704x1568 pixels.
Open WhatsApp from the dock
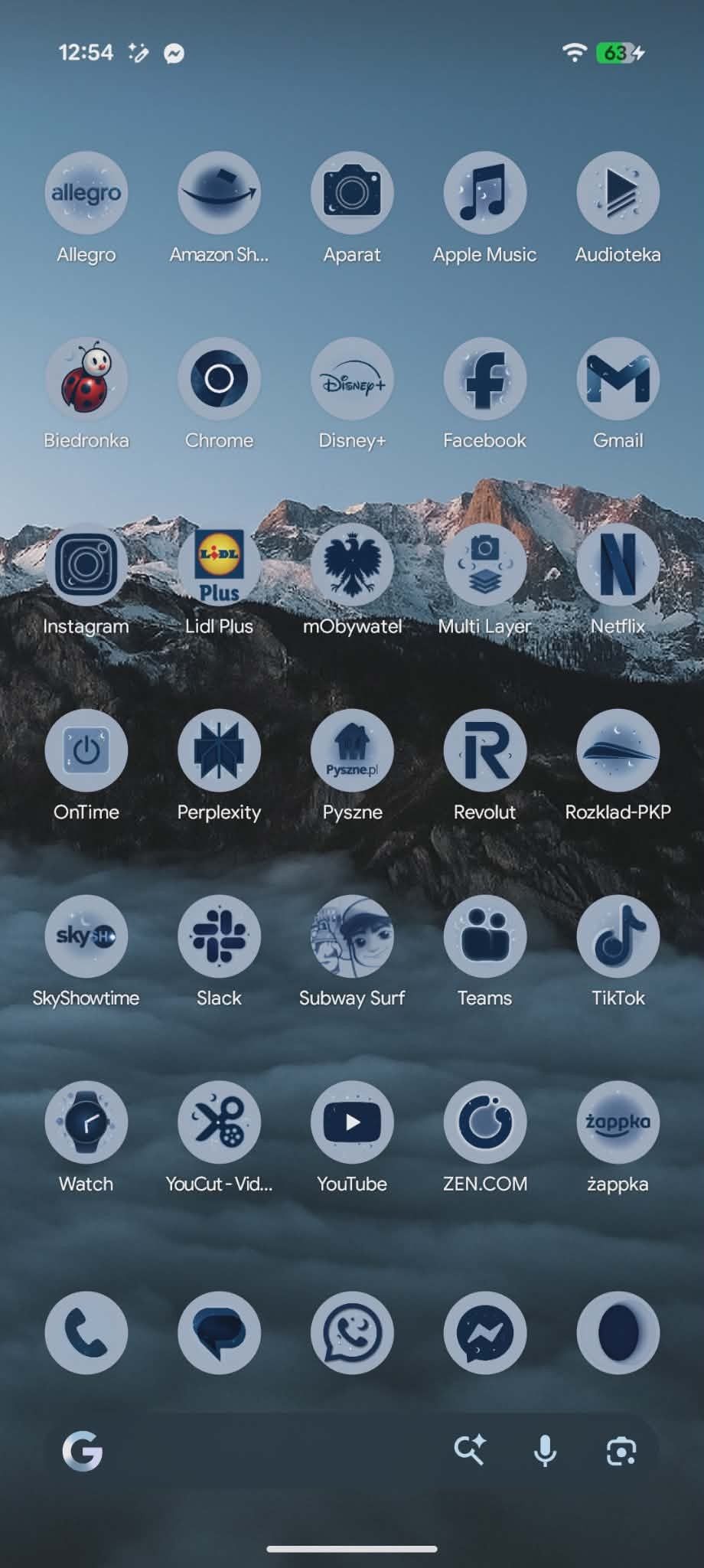[352, 1333]
